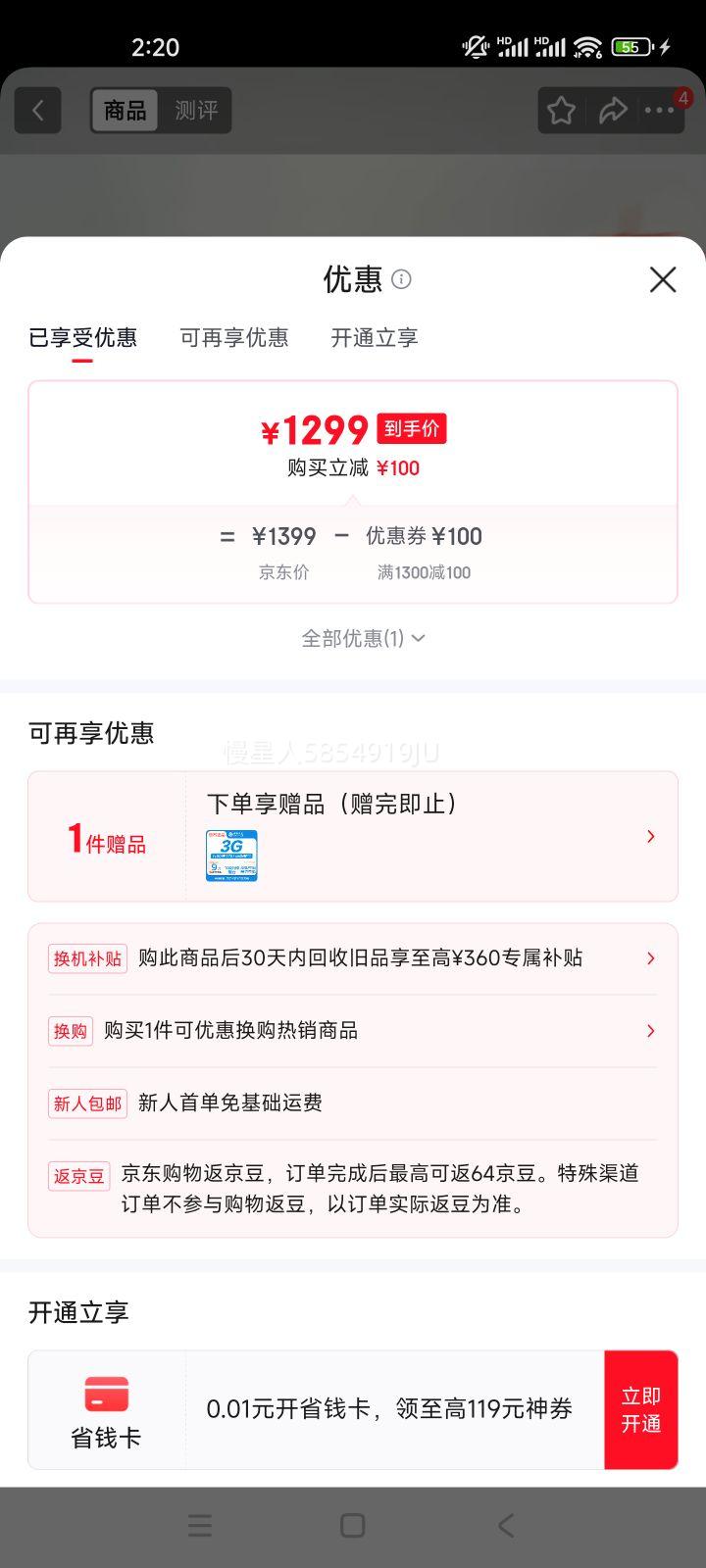This screenshot has width=706, height=1568.
Task: Tap the 立即开通 button
Action: click(x=641, y=1409)
